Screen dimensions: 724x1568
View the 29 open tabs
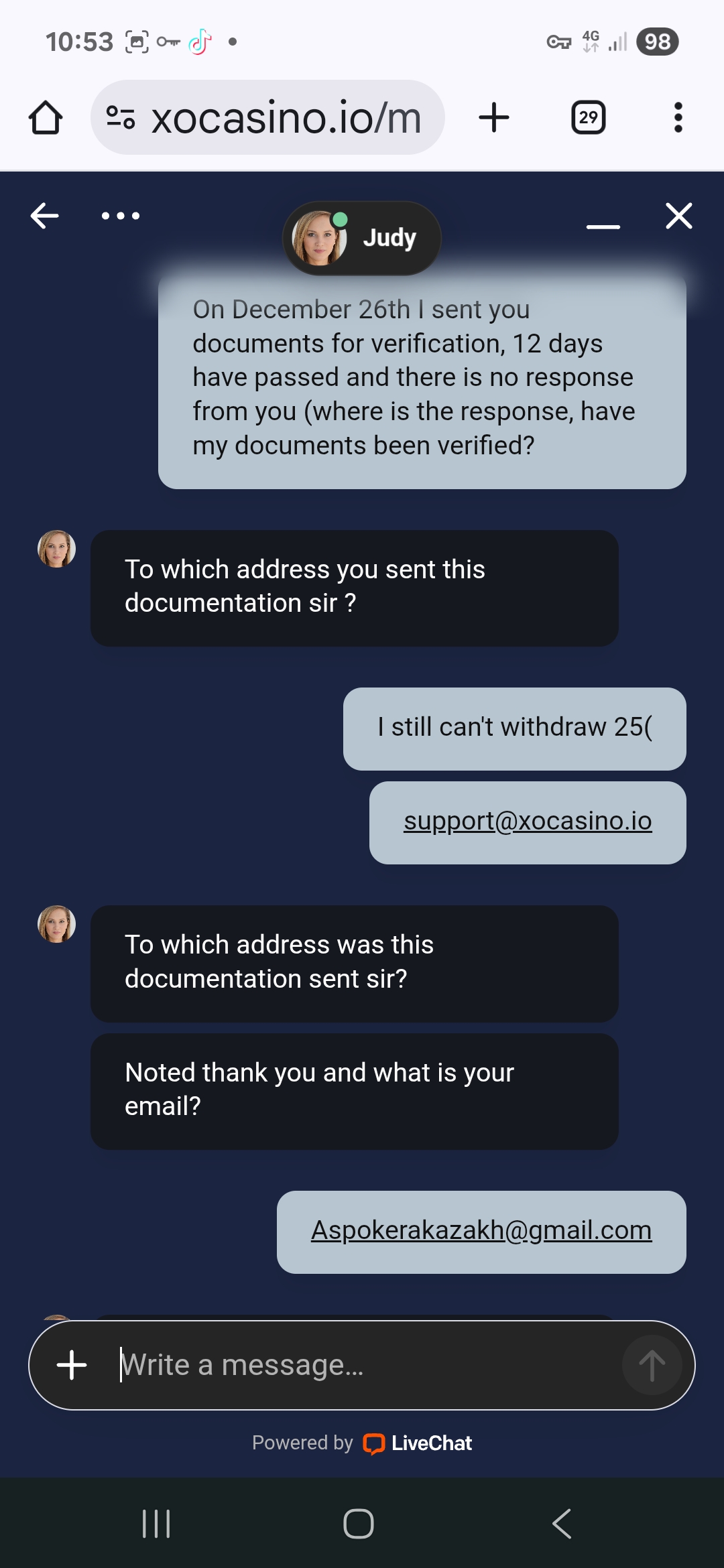pos(588,118)
